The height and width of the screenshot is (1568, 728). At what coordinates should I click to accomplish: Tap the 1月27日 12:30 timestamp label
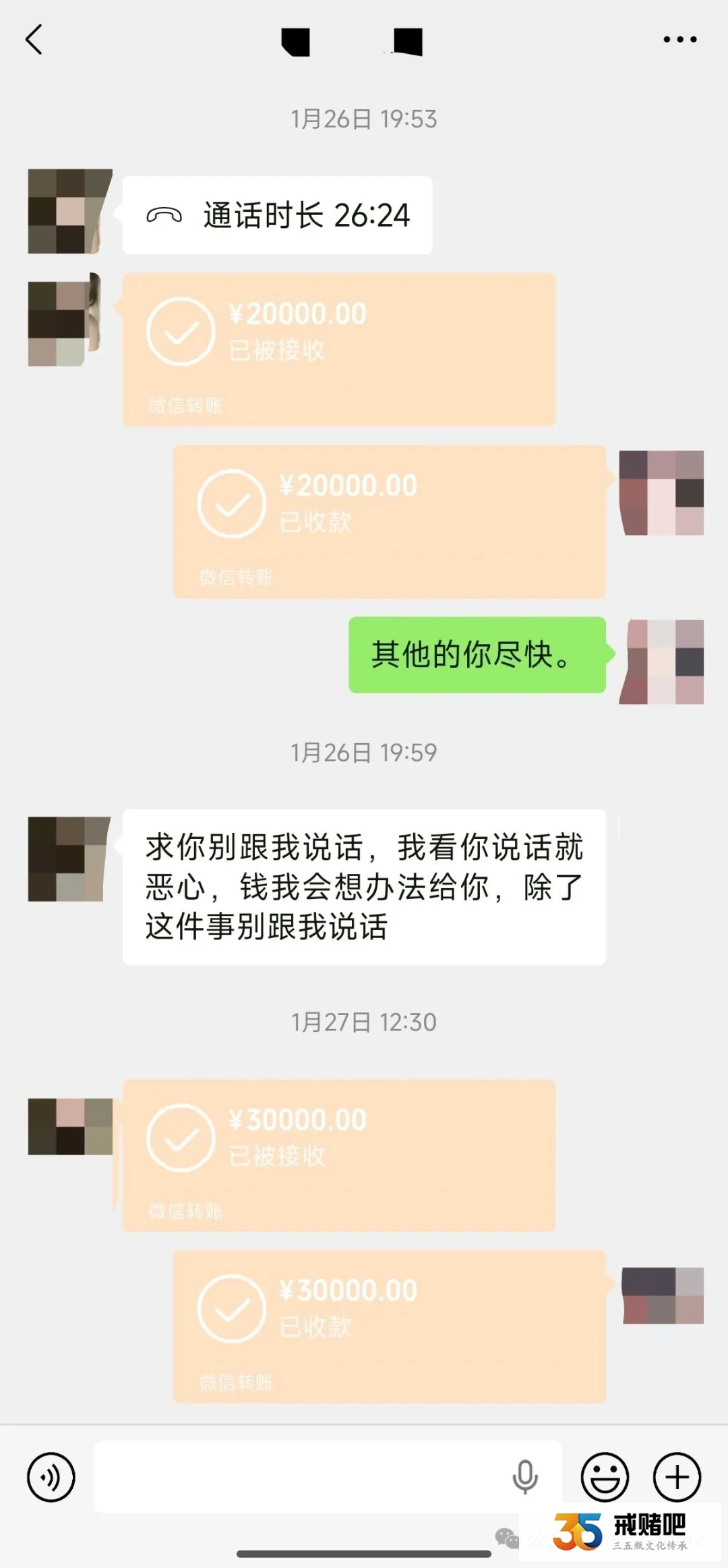click(364, 1022)
